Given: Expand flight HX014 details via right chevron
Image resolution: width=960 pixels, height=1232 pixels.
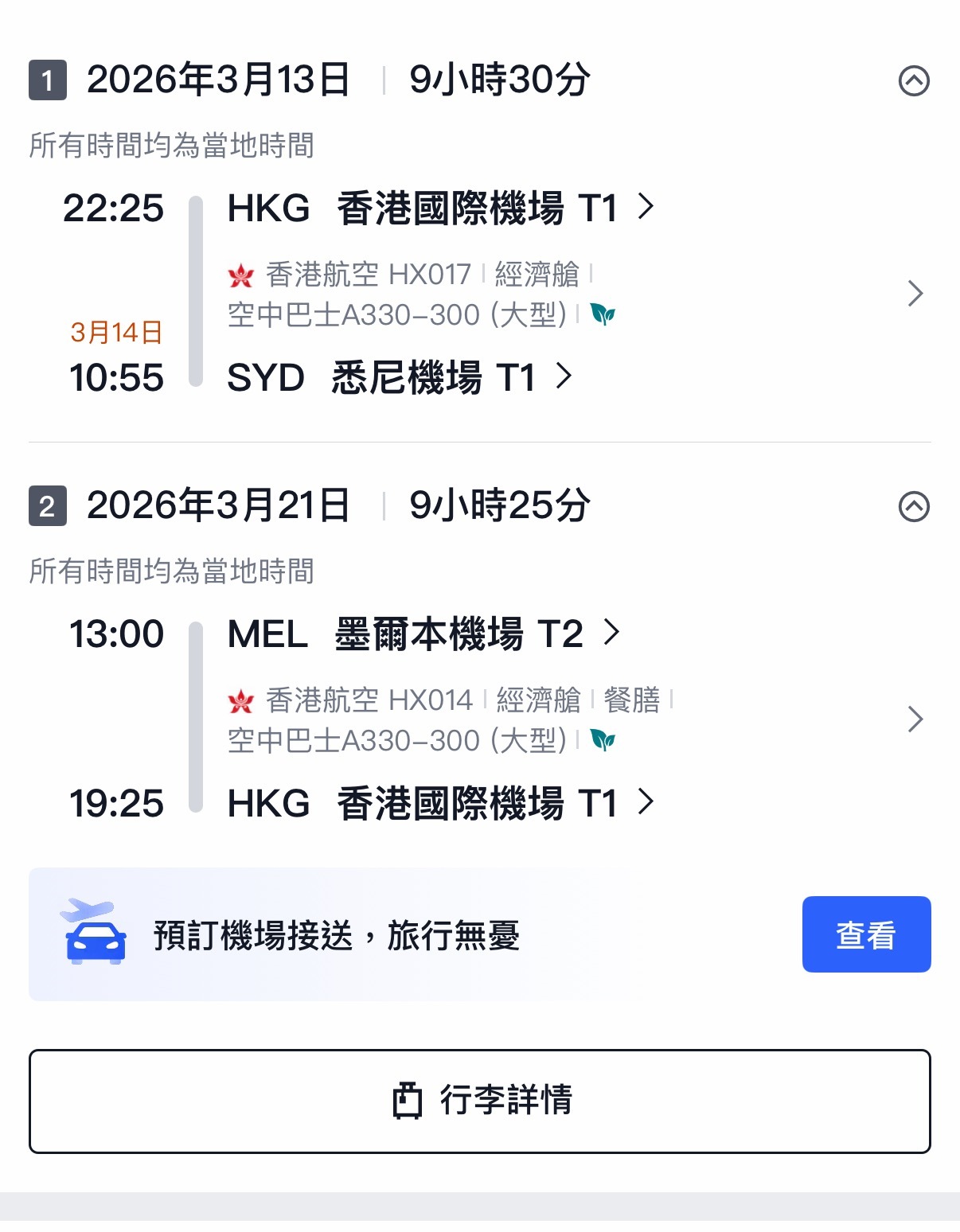Looking at the screenshot, I should (915, 720).
